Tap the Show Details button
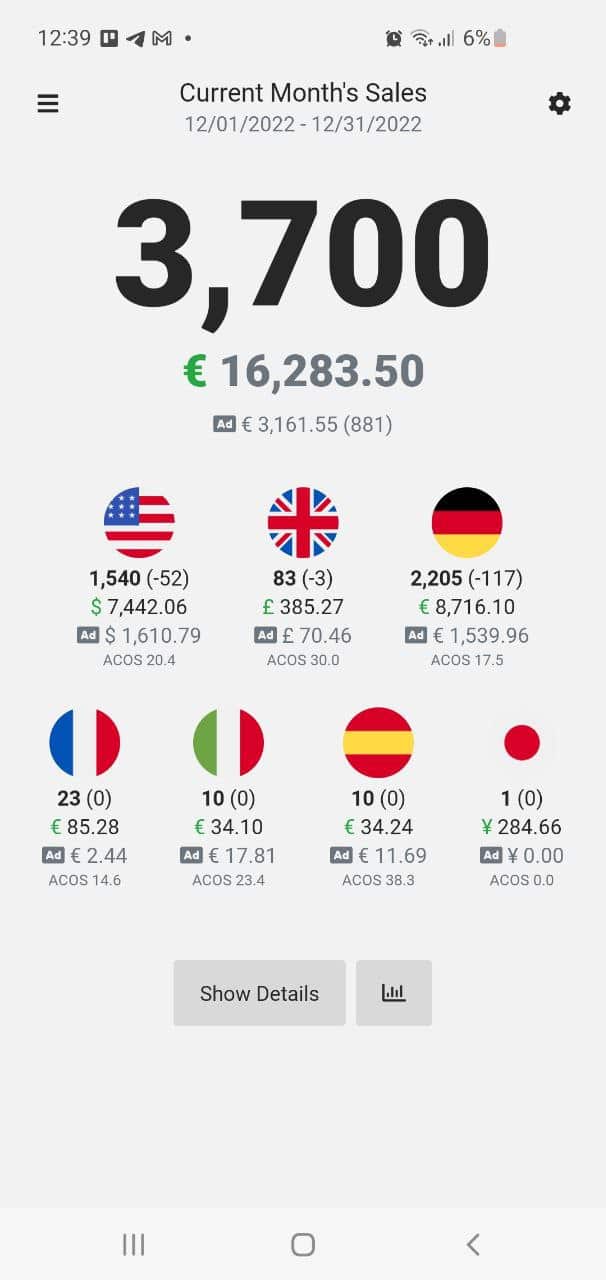606x1280 pixels. (259, 993)
